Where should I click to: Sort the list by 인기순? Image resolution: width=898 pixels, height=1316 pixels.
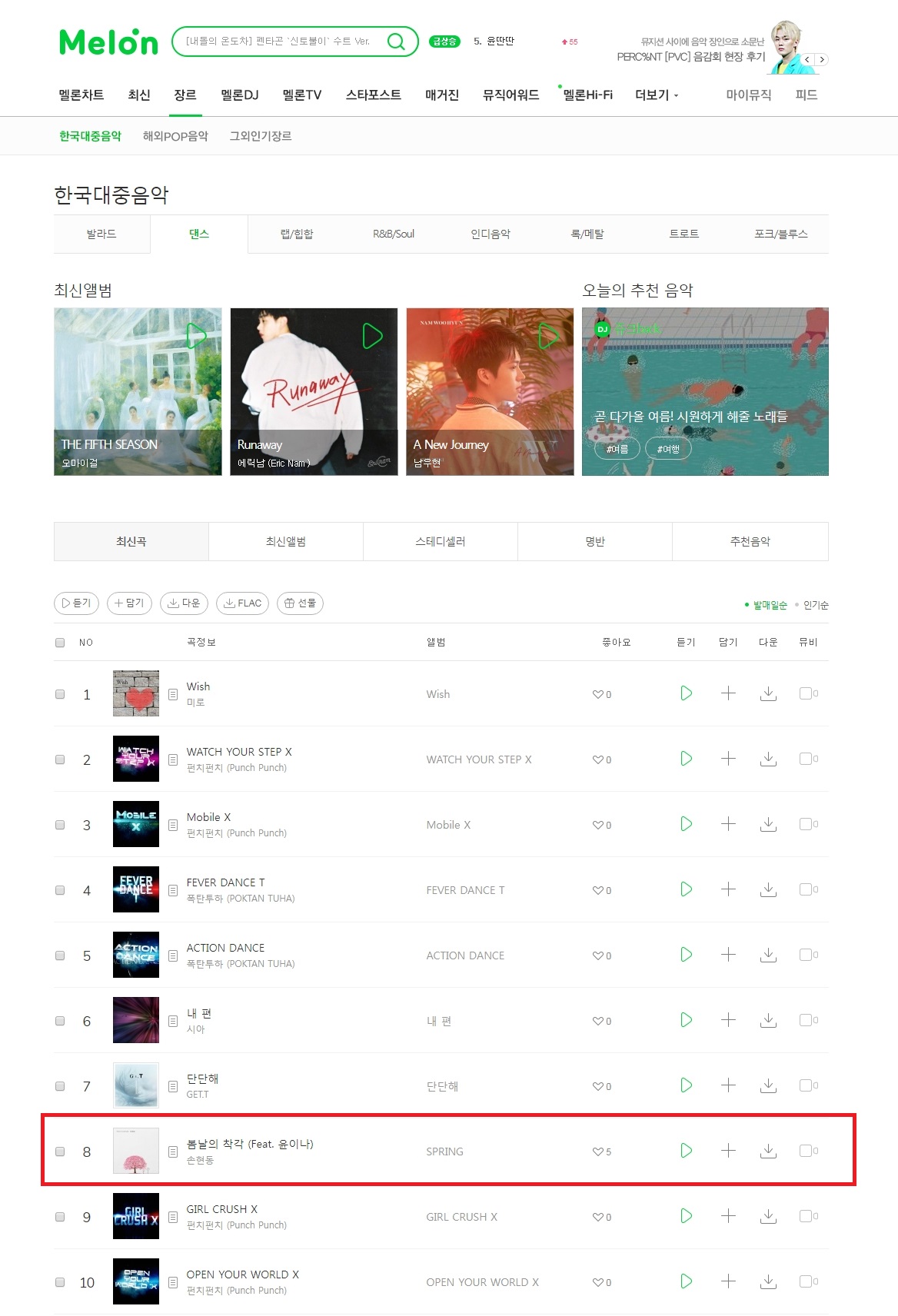point(816,605)
